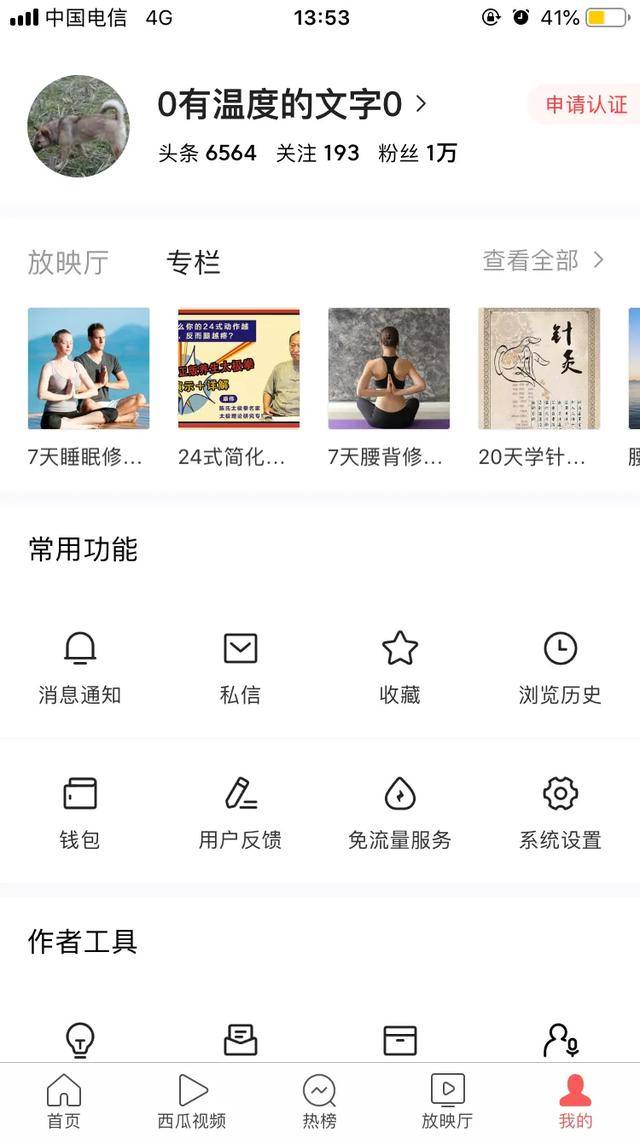
Task: Switch to the 热榜 tab
Action: [x=320, y=1100]
